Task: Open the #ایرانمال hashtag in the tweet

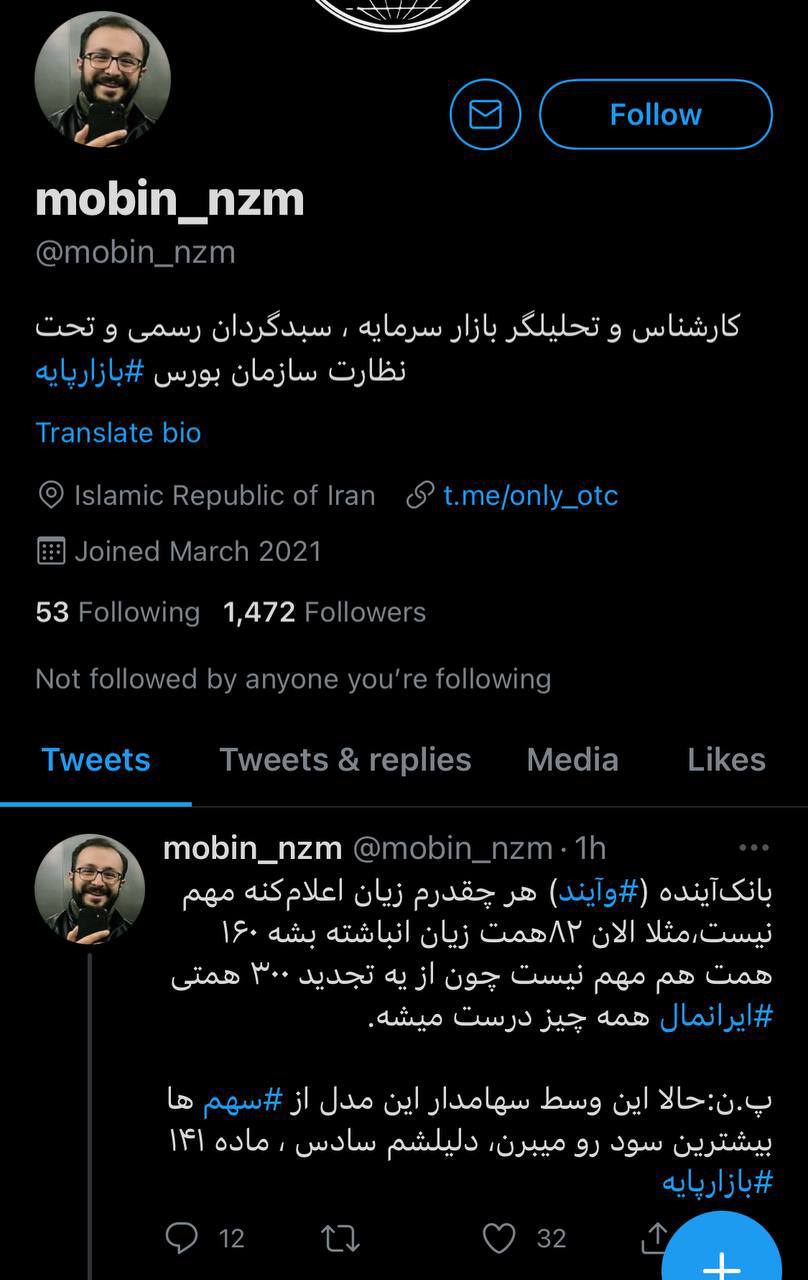Action: pos(716,1018)
